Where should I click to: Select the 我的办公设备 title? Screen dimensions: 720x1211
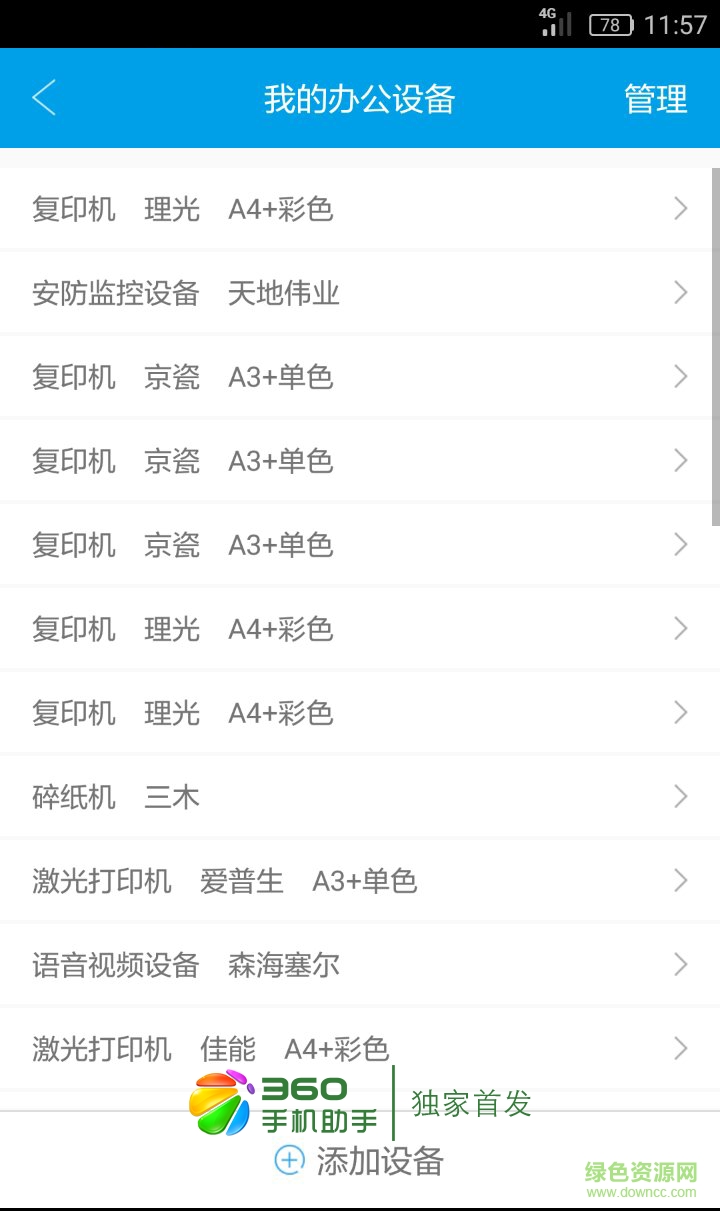pyautogui.click(x=360, y=98)
